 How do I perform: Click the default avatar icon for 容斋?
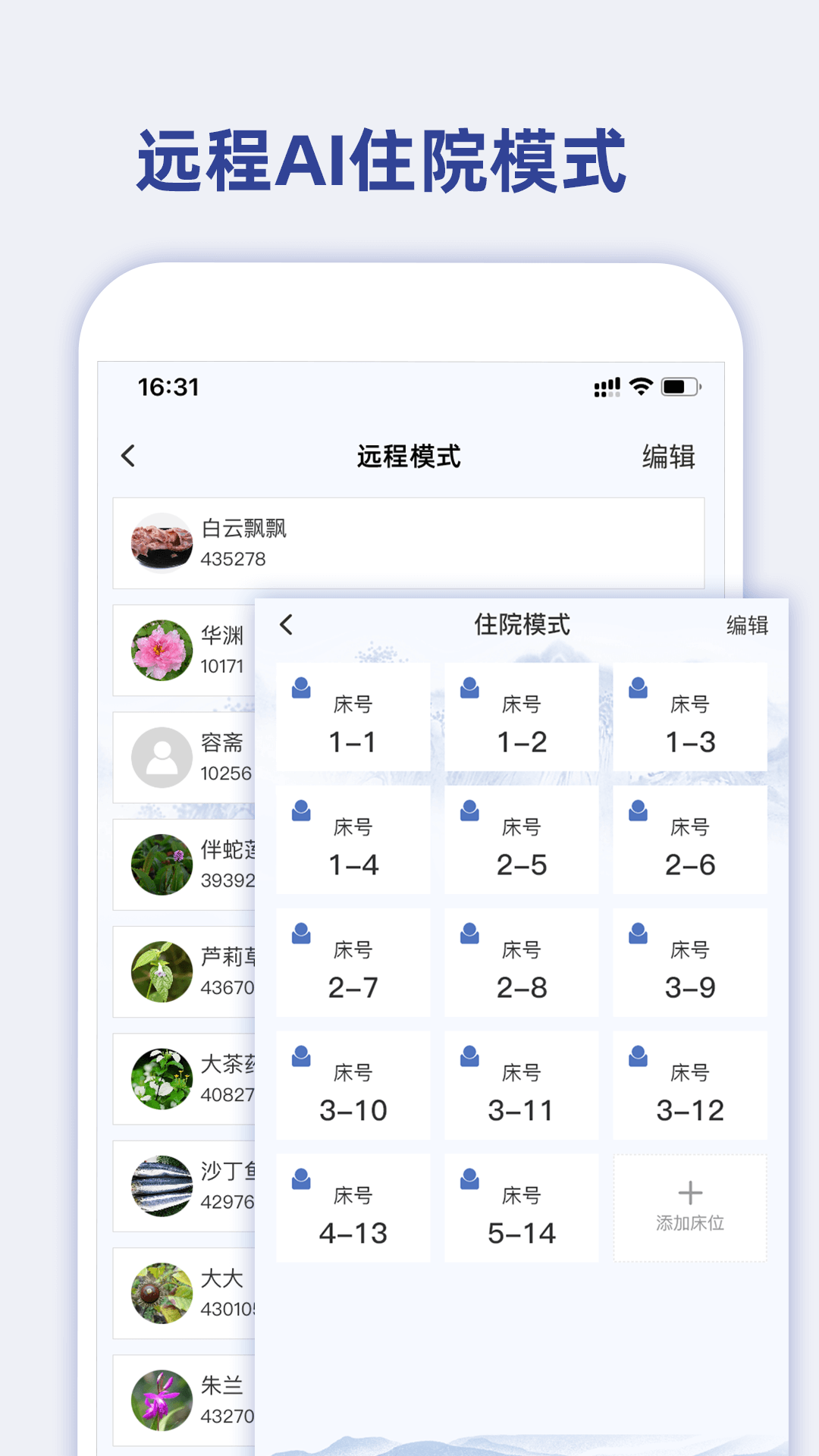coord(162,758)
